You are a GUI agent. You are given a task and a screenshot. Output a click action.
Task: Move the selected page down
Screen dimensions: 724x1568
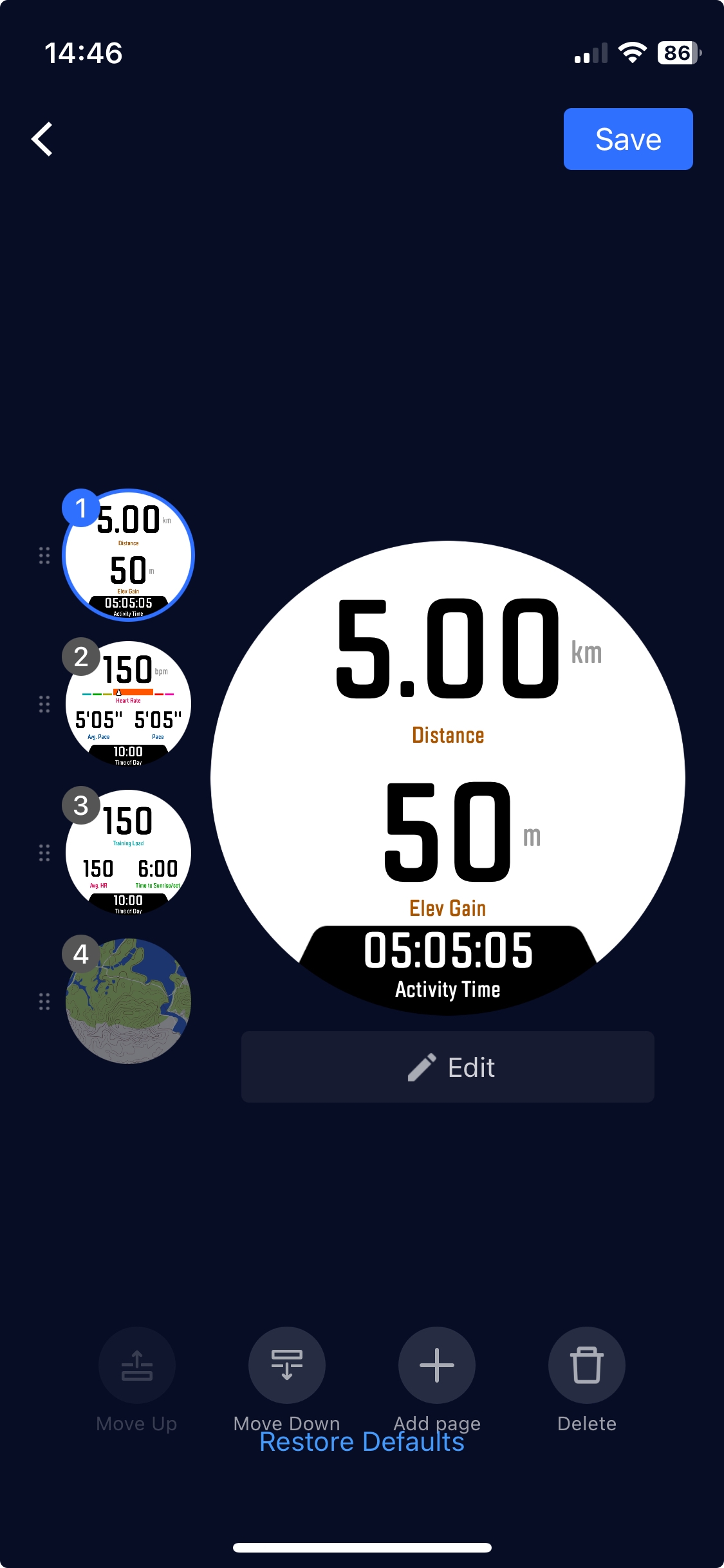(x=287, y=1365)
